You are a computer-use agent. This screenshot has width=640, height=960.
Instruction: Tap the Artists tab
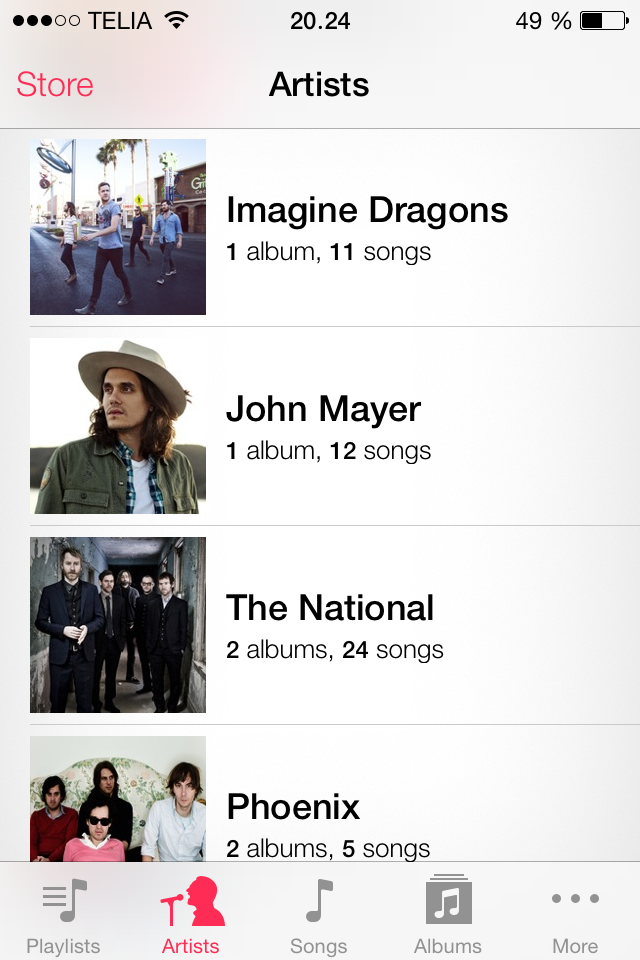[191, 914]
